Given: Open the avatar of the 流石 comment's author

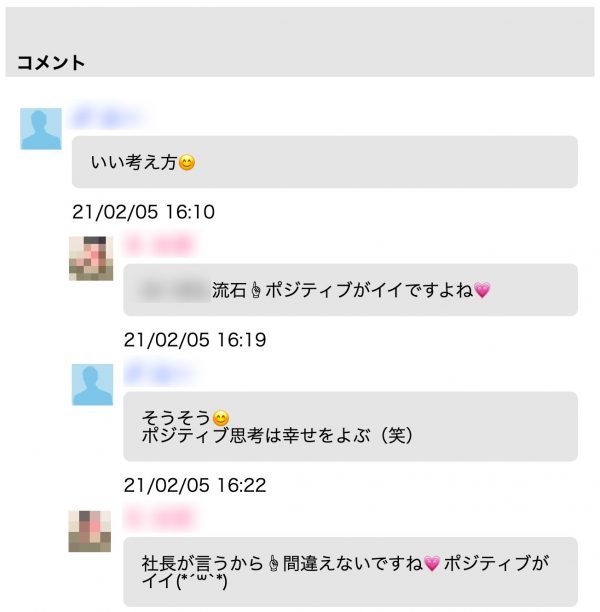Looking at the screenshot, I should (91, 258).
